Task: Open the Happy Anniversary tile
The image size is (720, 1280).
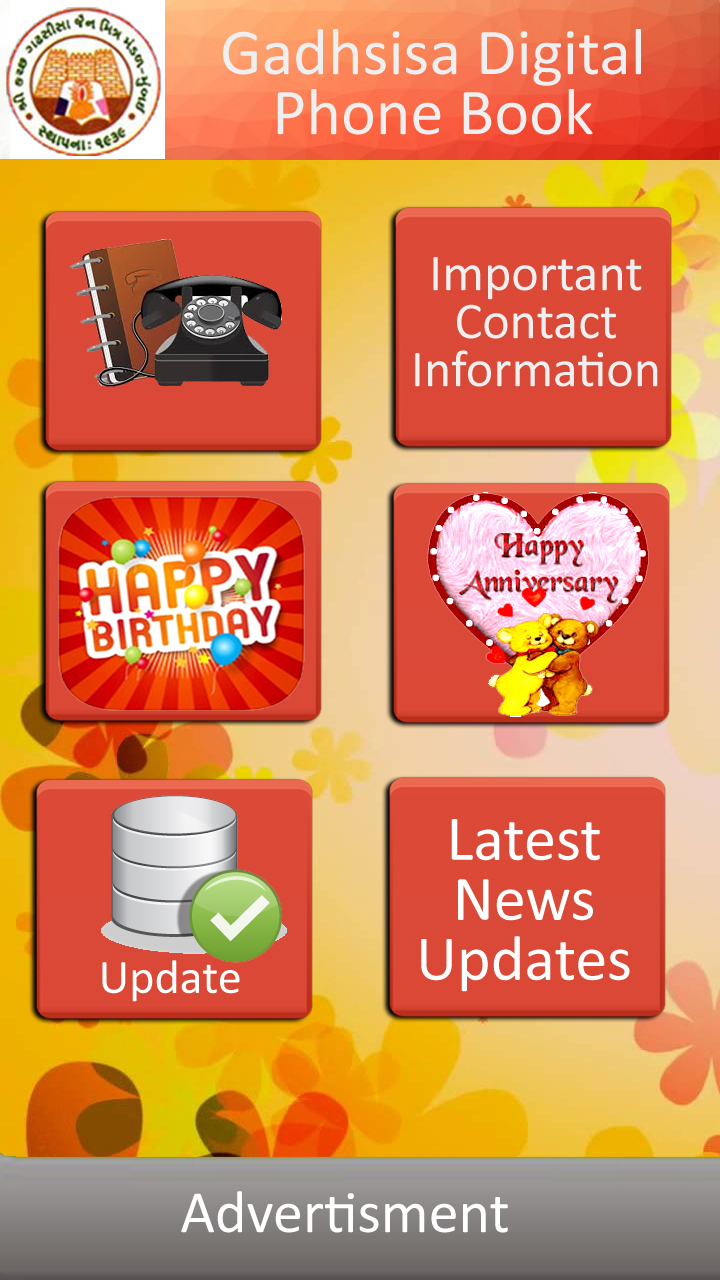Action: (531, 603)
